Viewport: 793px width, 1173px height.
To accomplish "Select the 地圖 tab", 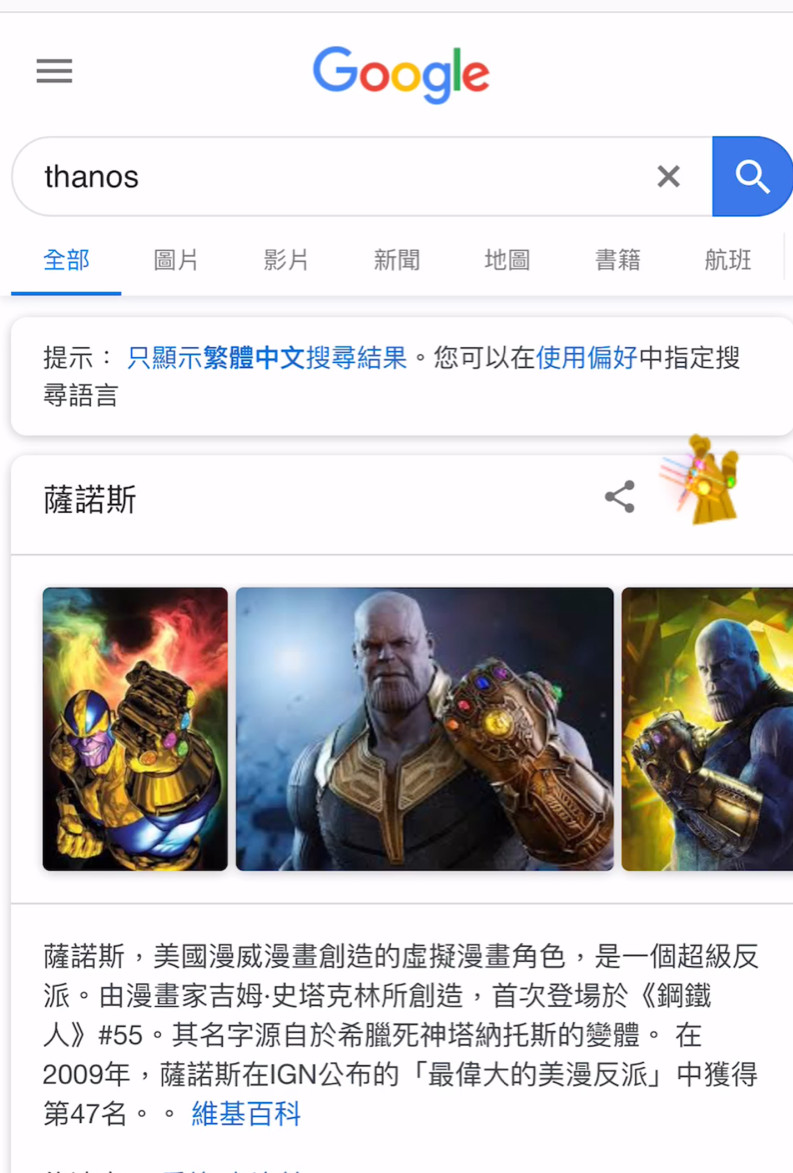I will tap(507, 261).
